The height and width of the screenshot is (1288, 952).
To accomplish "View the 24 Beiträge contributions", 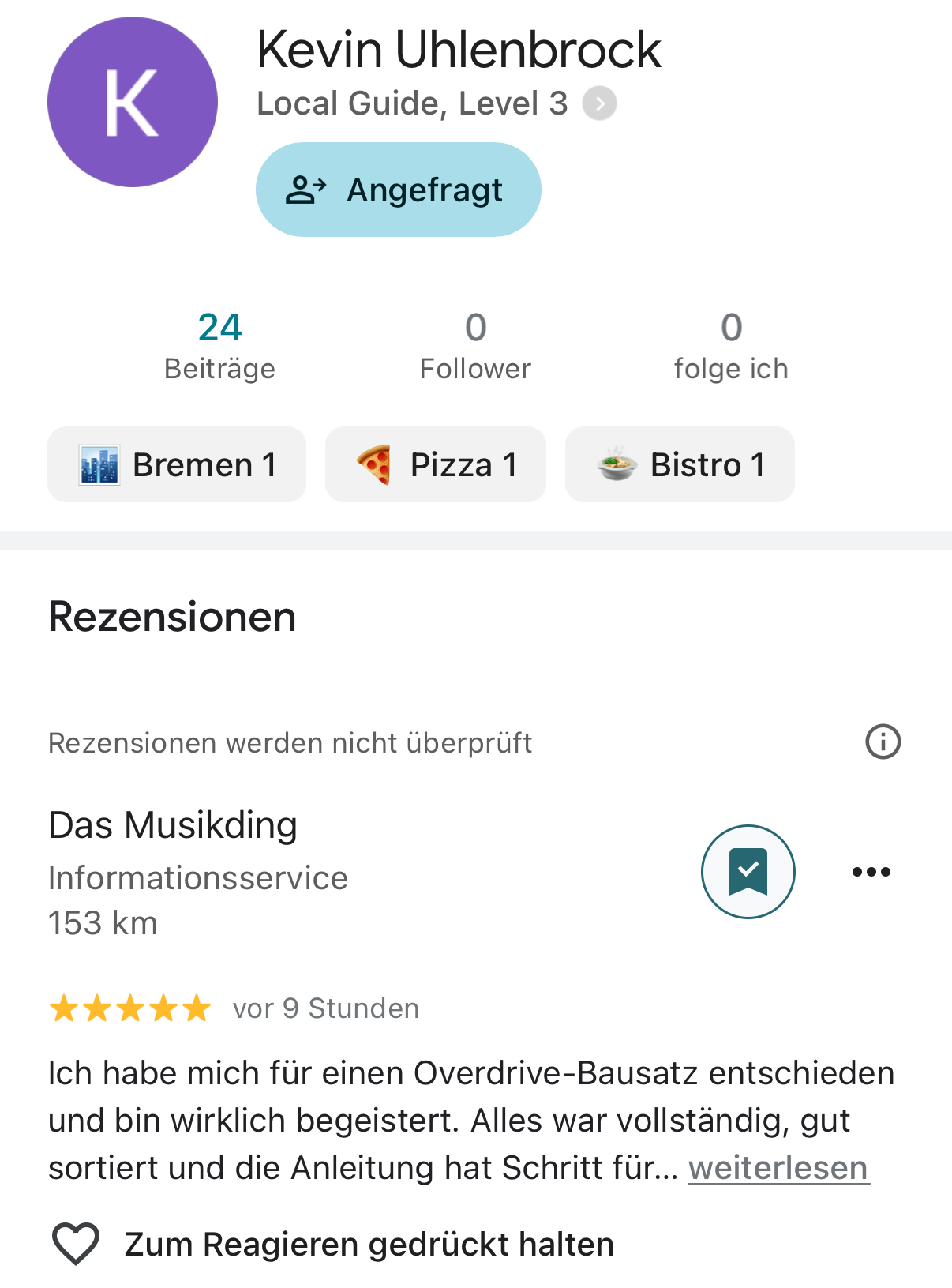I will pos(219,346).
